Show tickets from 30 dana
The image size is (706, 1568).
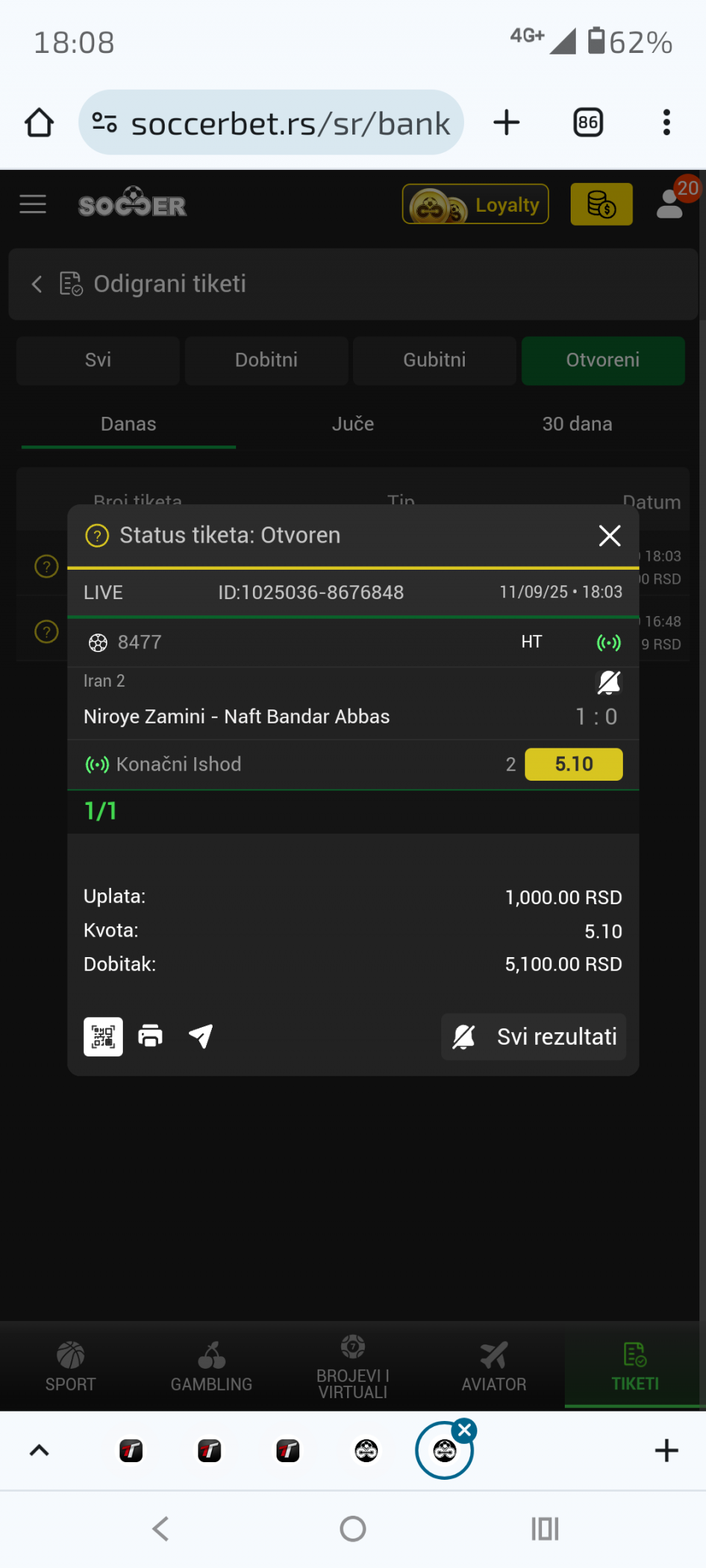pos(577,424)
